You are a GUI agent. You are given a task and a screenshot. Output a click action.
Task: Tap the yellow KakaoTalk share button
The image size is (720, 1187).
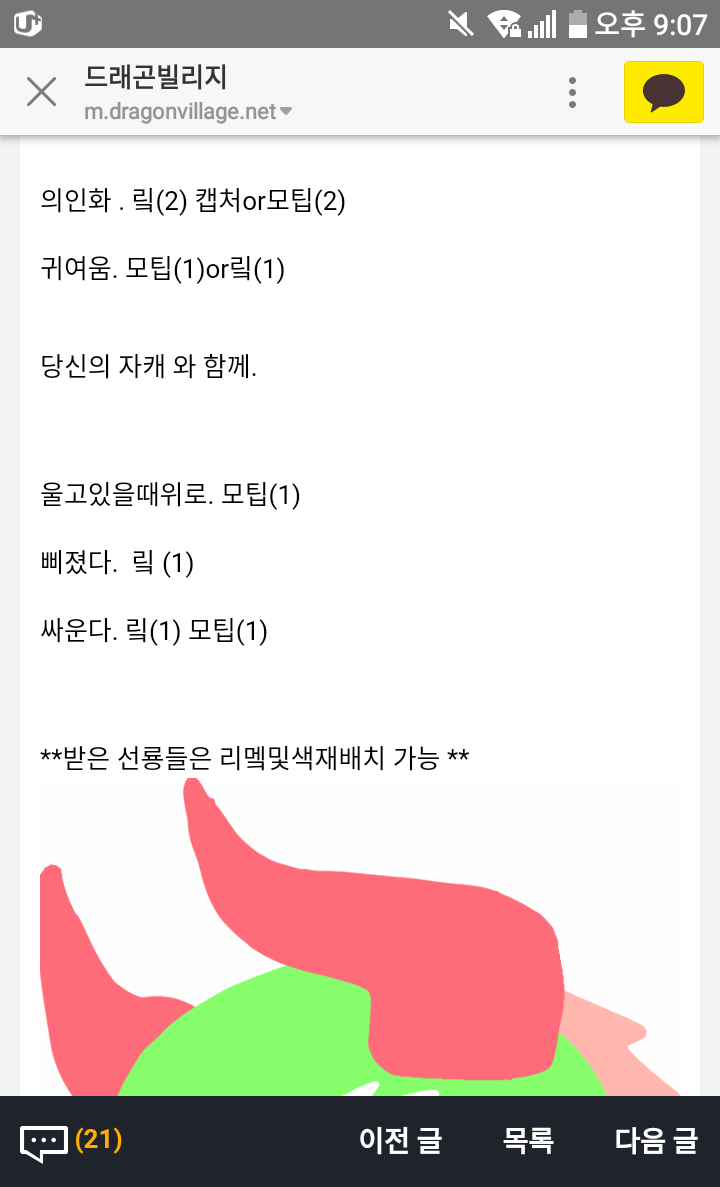[663, 92]
